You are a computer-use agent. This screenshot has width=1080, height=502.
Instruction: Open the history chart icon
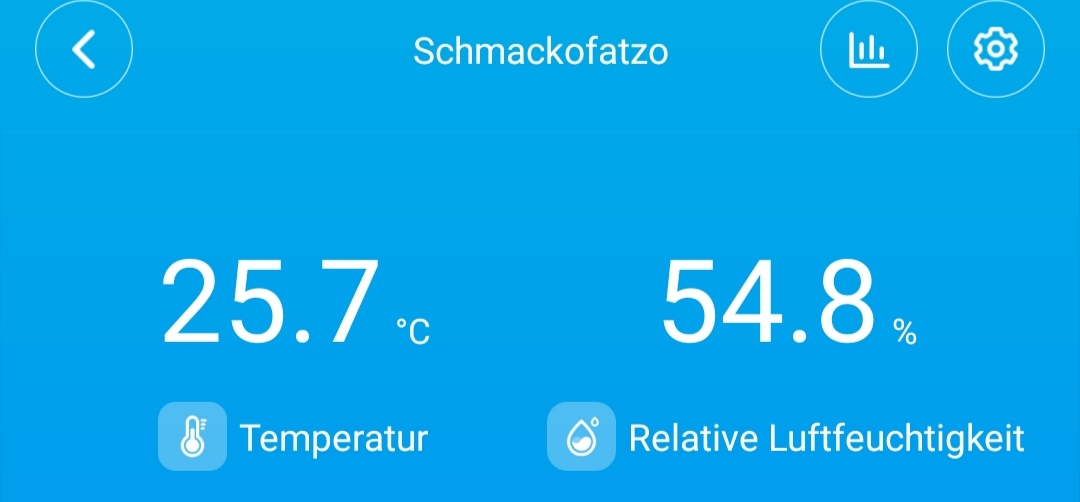[868, 49]
